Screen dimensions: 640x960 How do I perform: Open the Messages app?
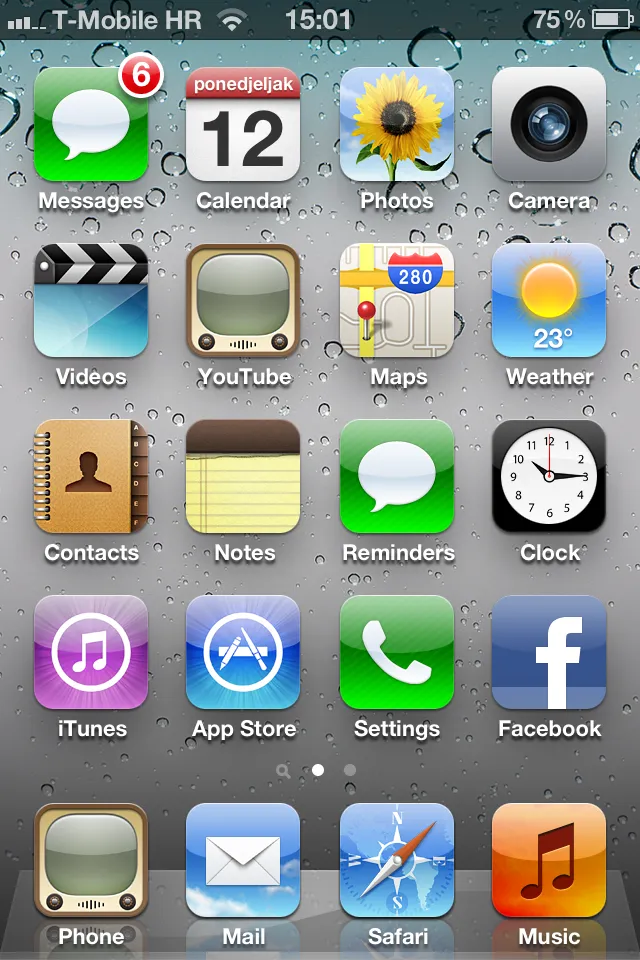[x=91, y=125]
